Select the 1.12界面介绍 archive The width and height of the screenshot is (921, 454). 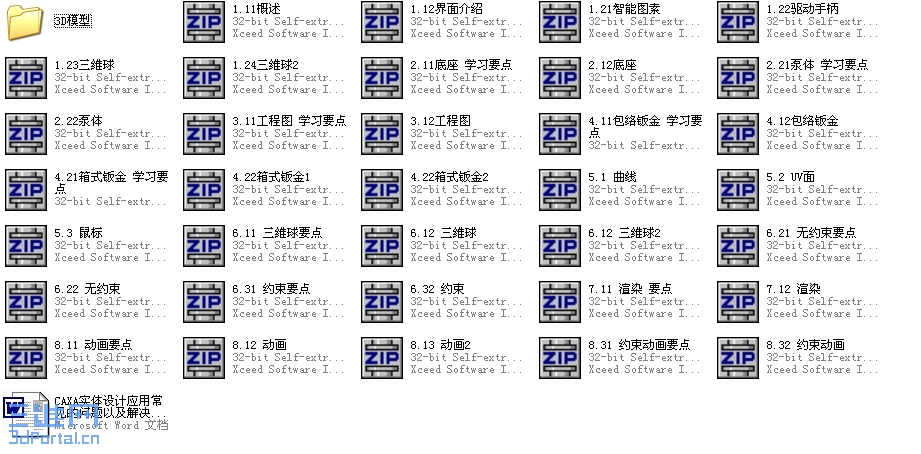click(382, 22)
